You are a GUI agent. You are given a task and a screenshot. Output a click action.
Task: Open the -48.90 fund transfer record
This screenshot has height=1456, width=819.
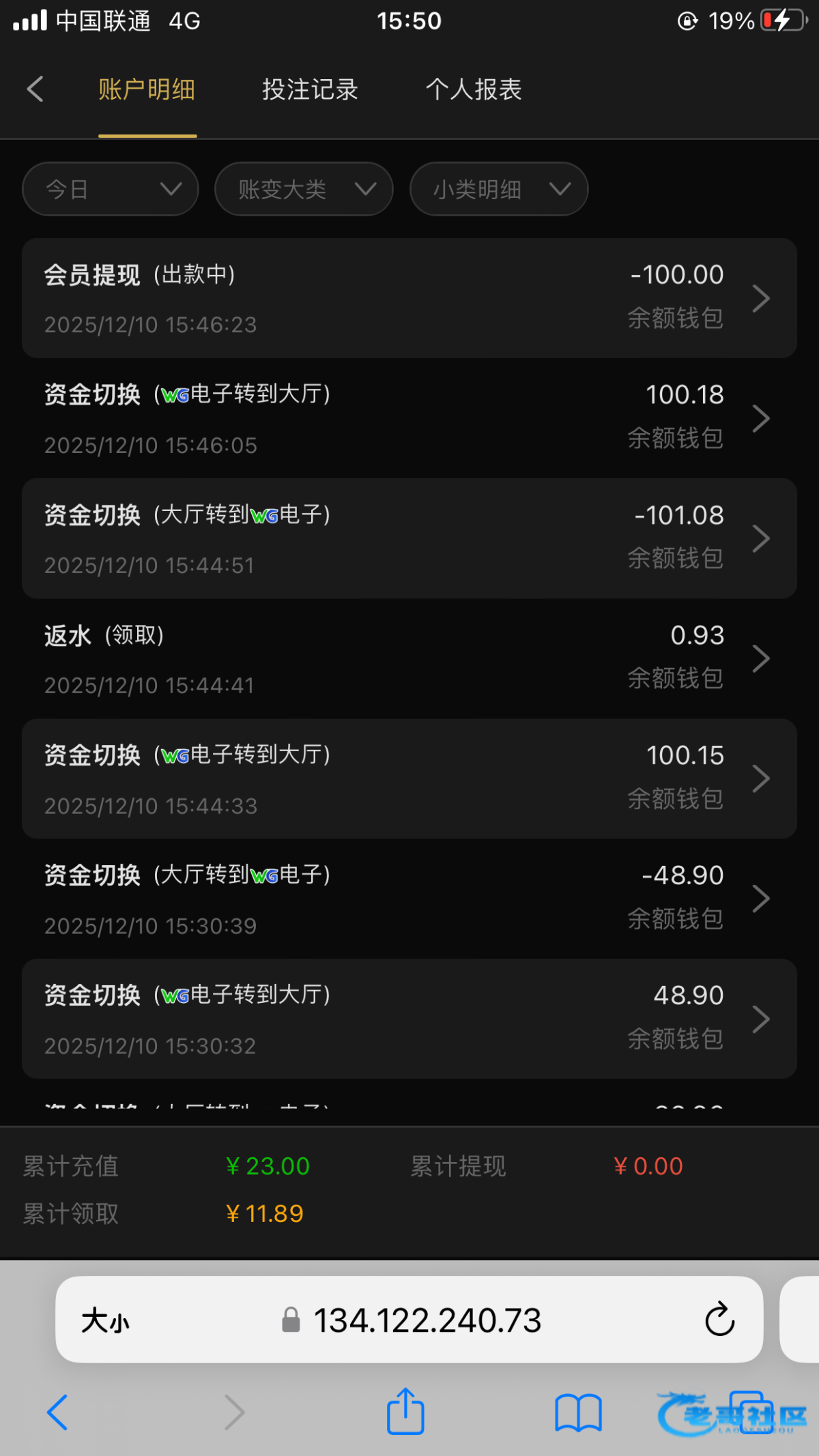(409, 899)
